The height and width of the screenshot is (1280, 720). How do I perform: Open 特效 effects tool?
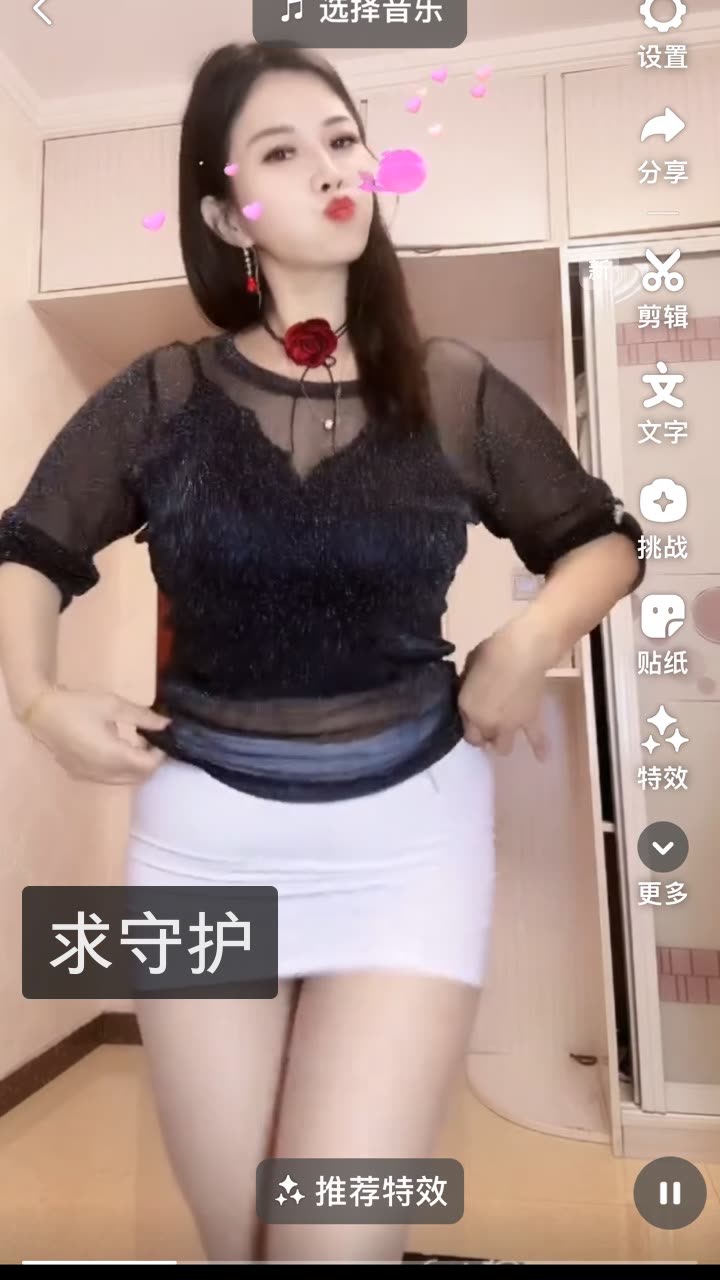(663, 747)
